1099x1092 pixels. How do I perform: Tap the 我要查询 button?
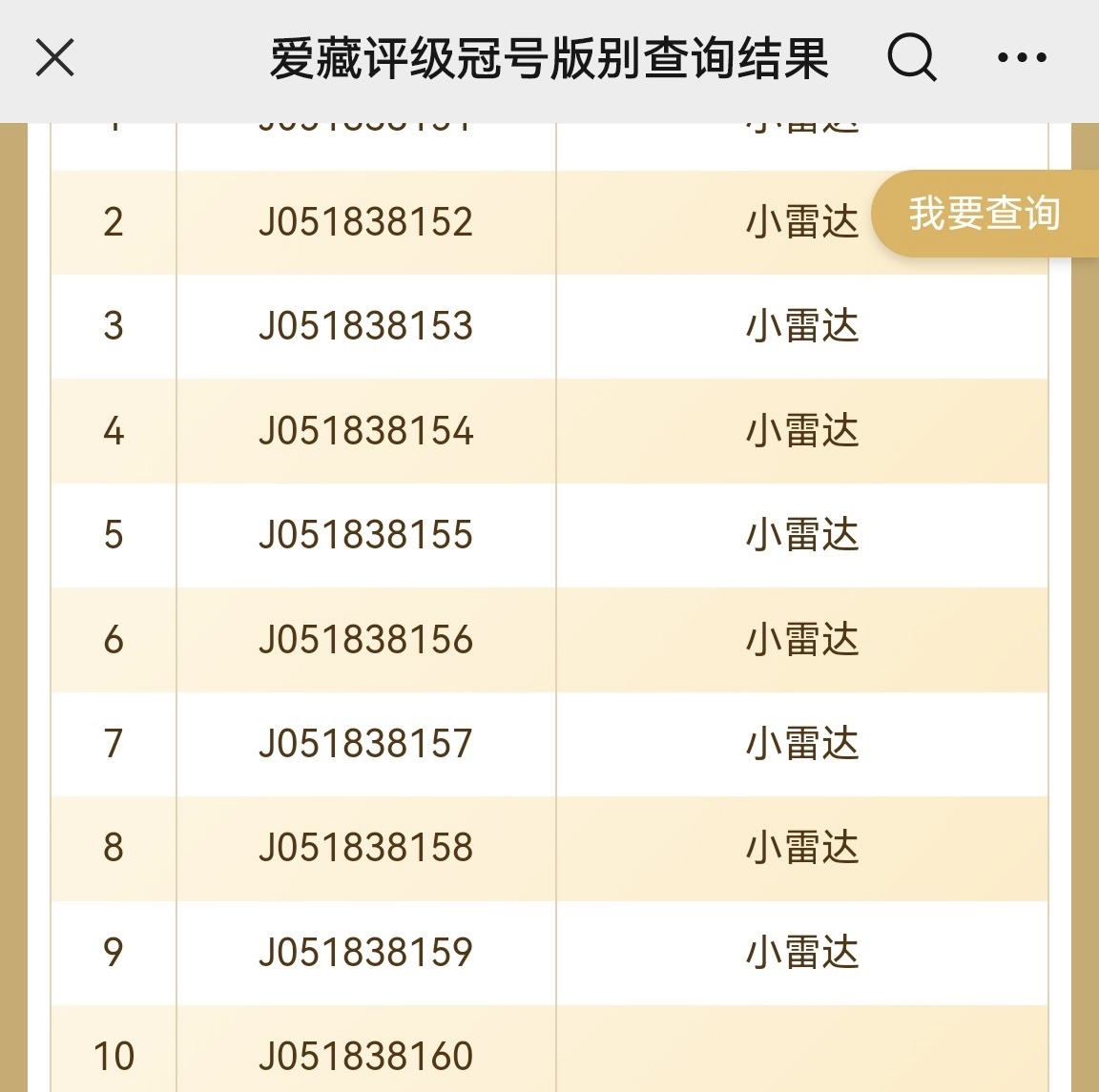pos(984,214)
